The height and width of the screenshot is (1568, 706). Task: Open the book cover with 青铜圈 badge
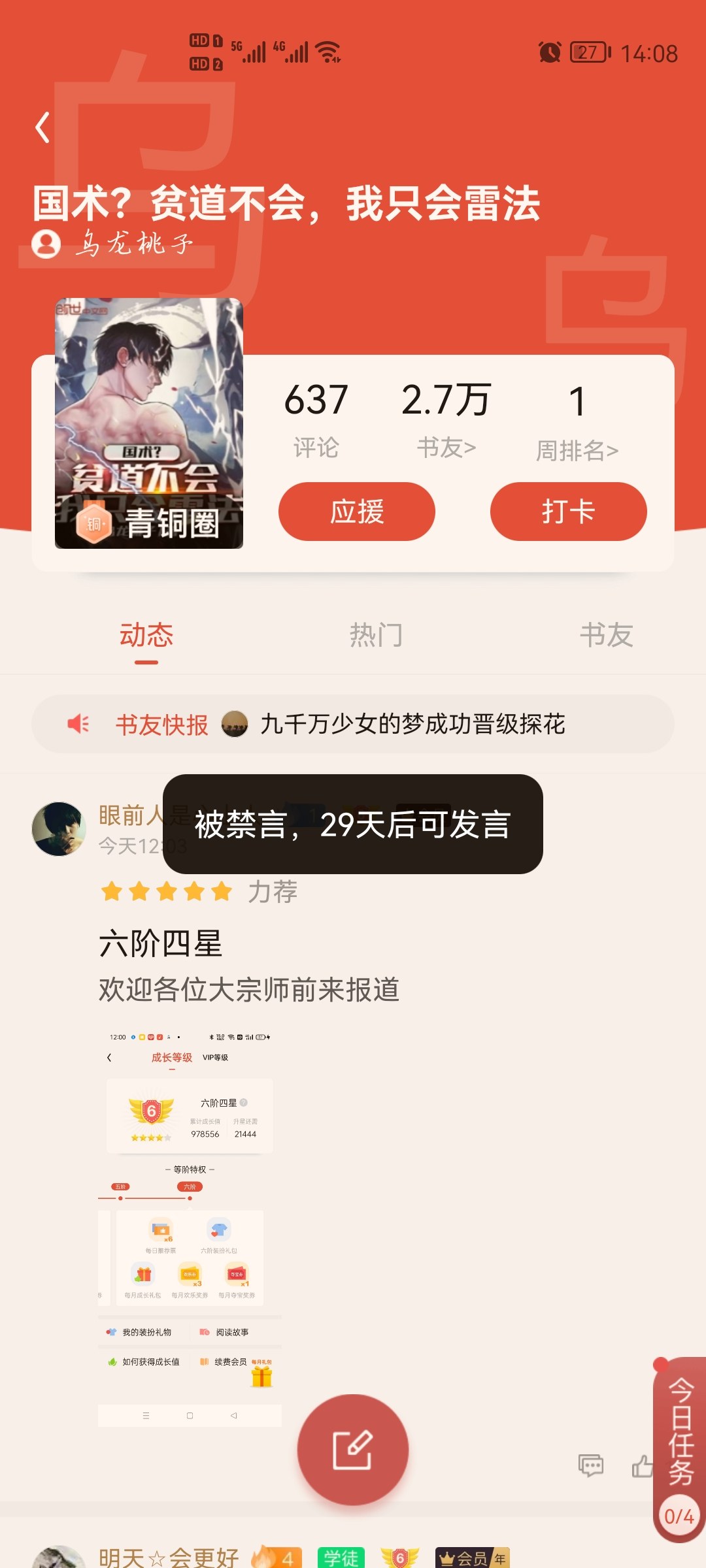pos(149,423)
